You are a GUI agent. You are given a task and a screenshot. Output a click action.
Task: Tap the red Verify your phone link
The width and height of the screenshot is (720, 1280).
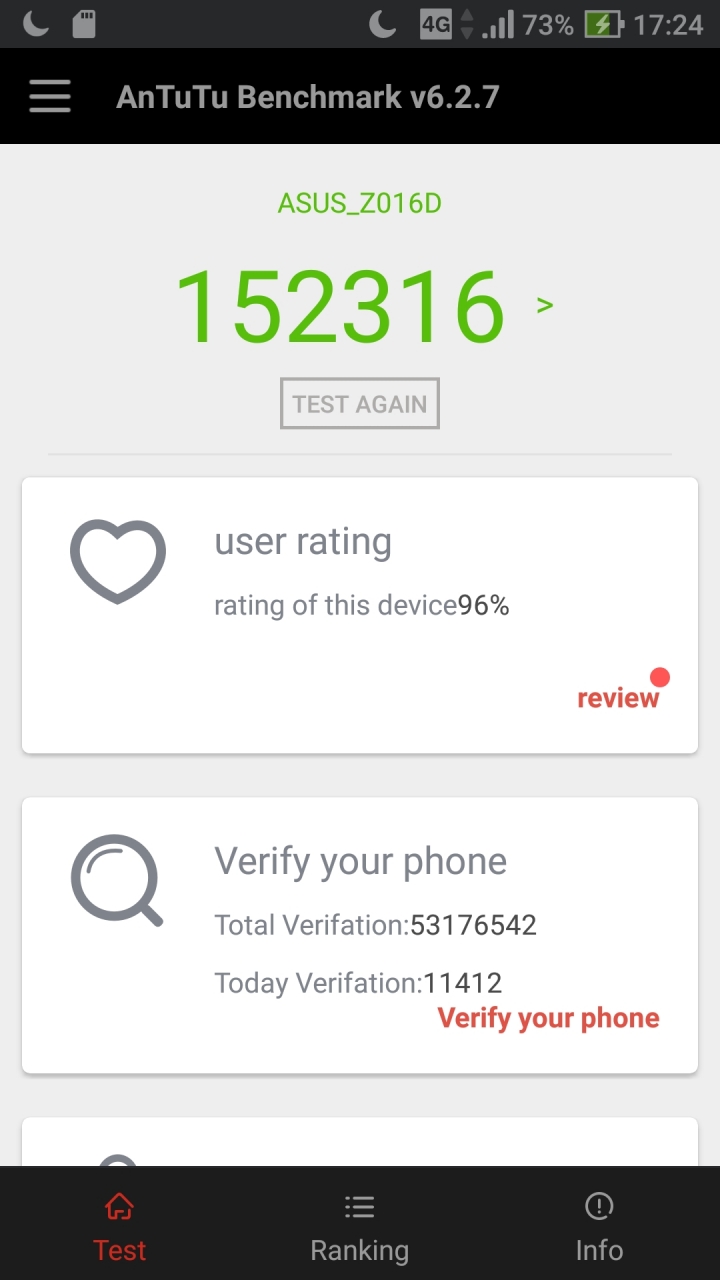(548, 1018)
